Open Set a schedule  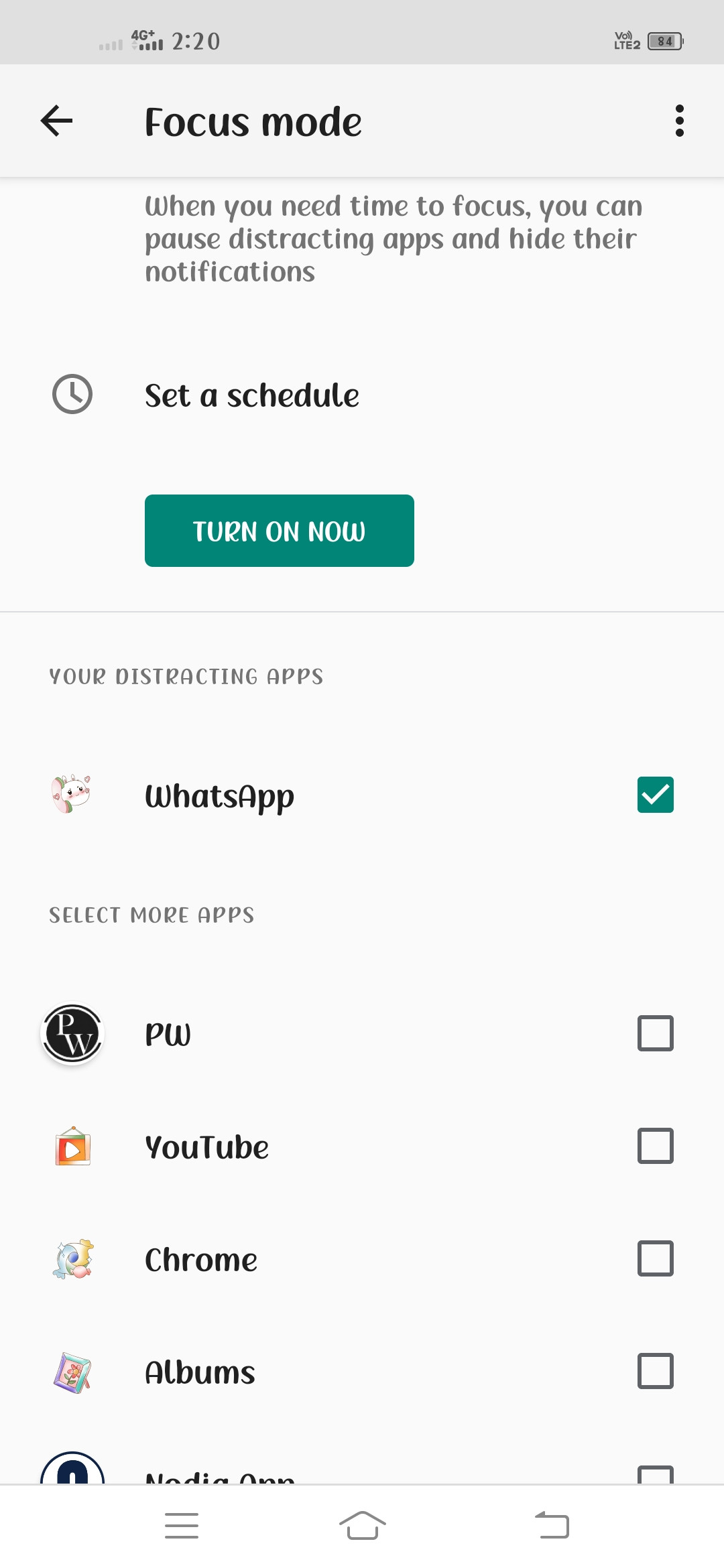[251, 395]
